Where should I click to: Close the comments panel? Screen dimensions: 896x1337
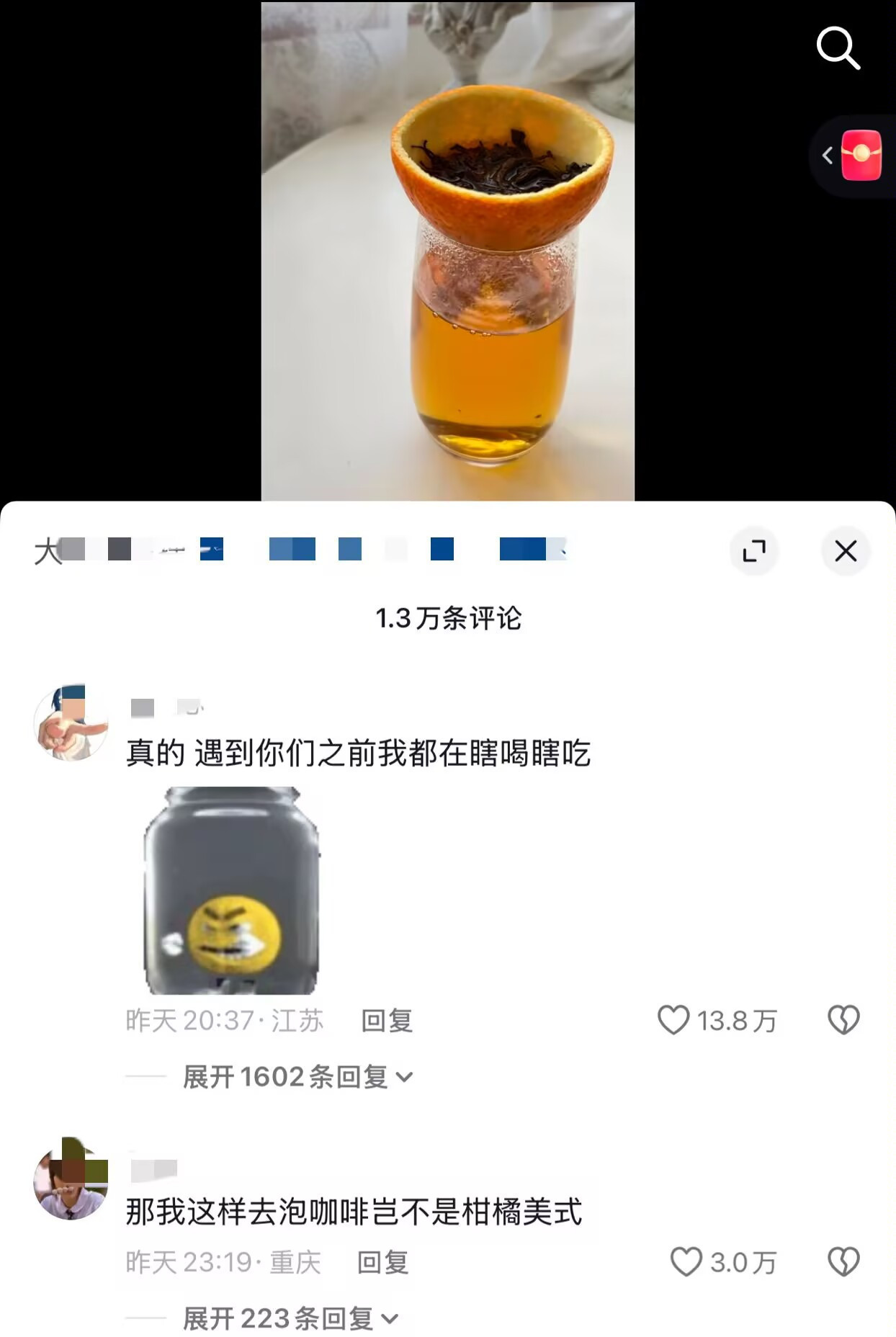tap(846, 550)
